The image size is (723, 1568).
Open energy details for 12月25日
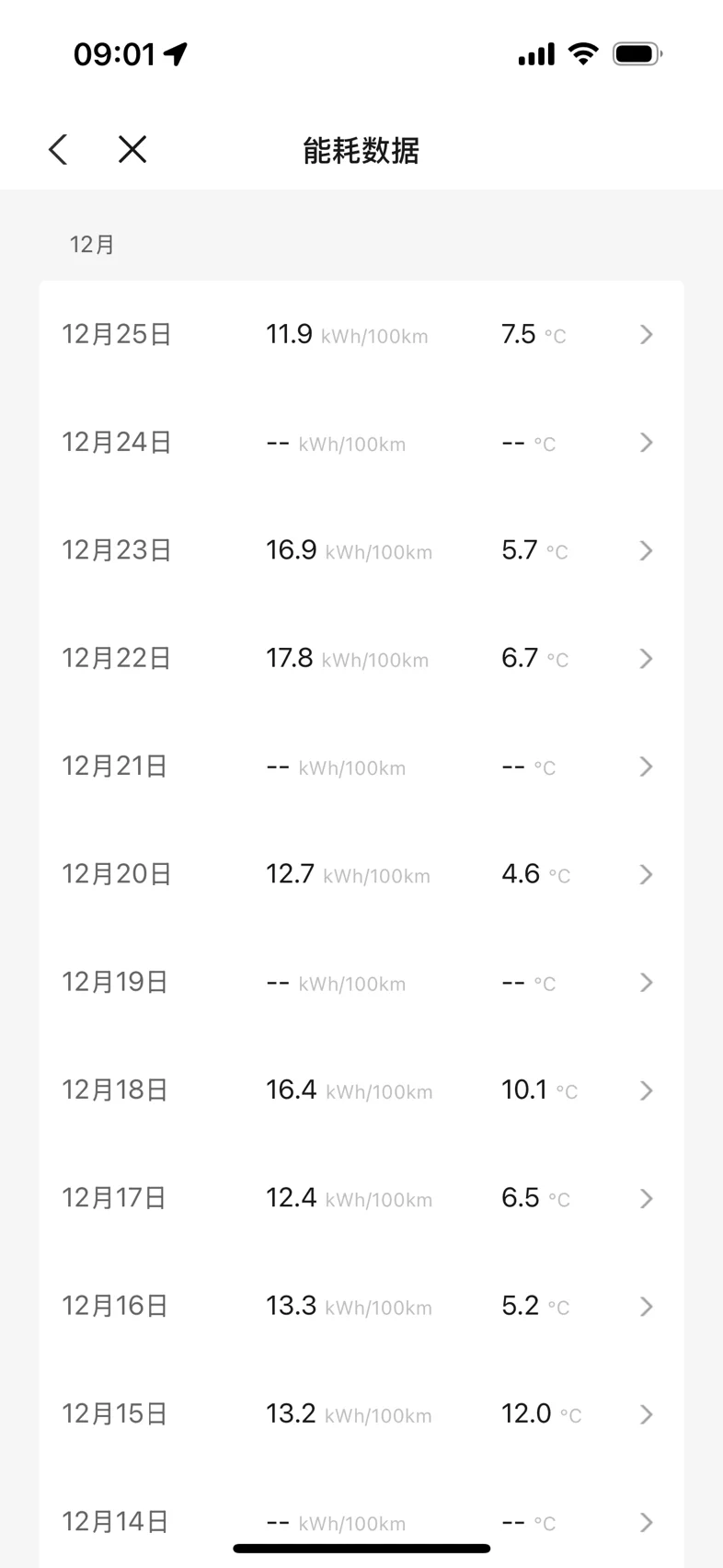pos(361,334)
